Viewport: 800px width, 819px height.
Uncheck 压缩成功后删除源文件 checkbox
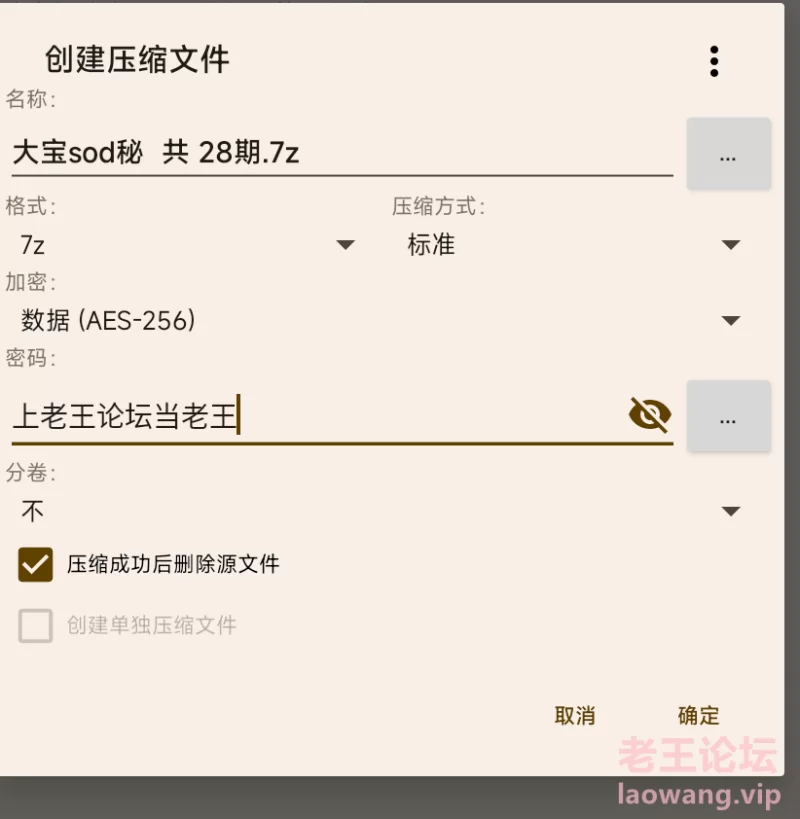(36, 565)
